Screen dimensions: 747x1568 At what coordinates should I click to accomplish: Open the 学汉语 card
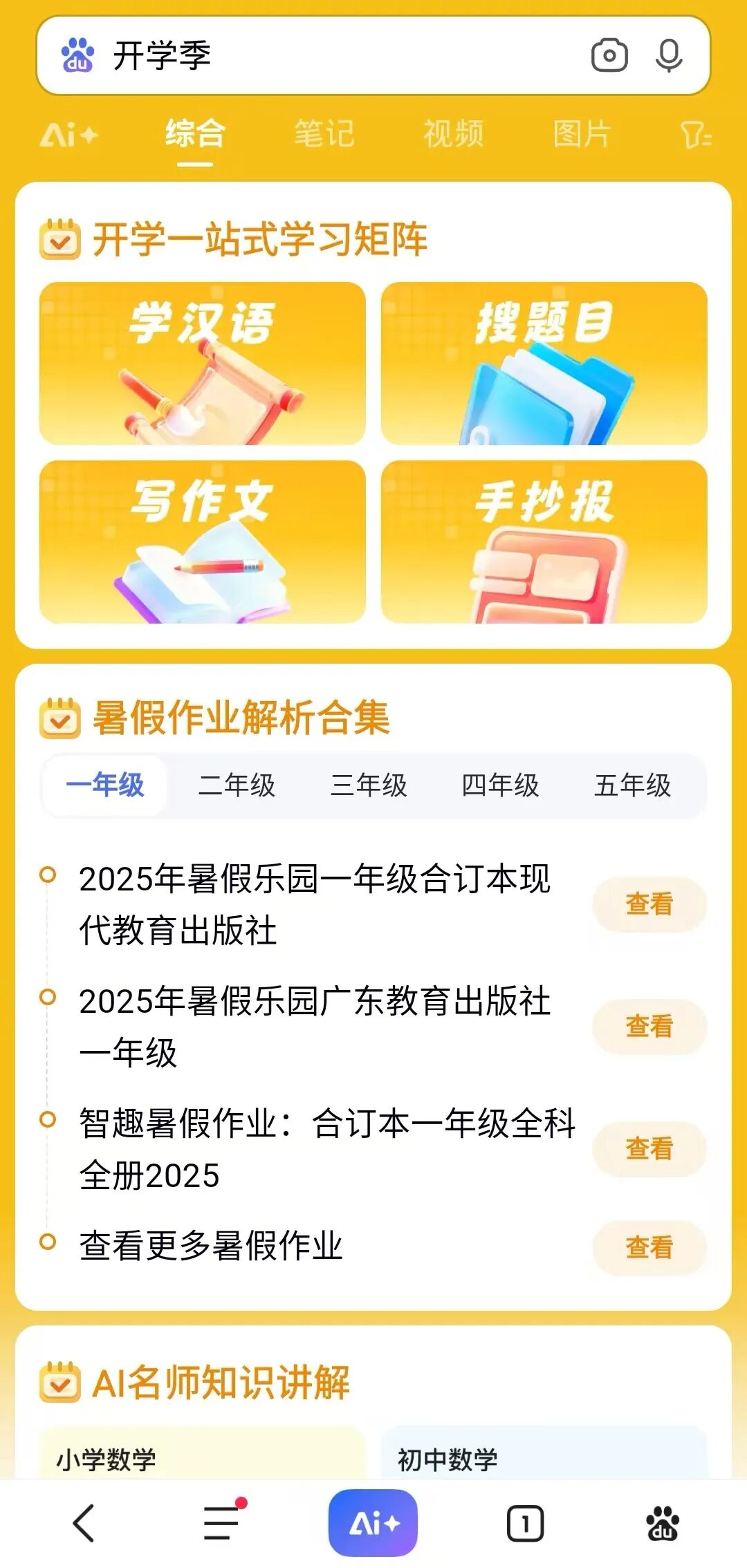point(202,363)
